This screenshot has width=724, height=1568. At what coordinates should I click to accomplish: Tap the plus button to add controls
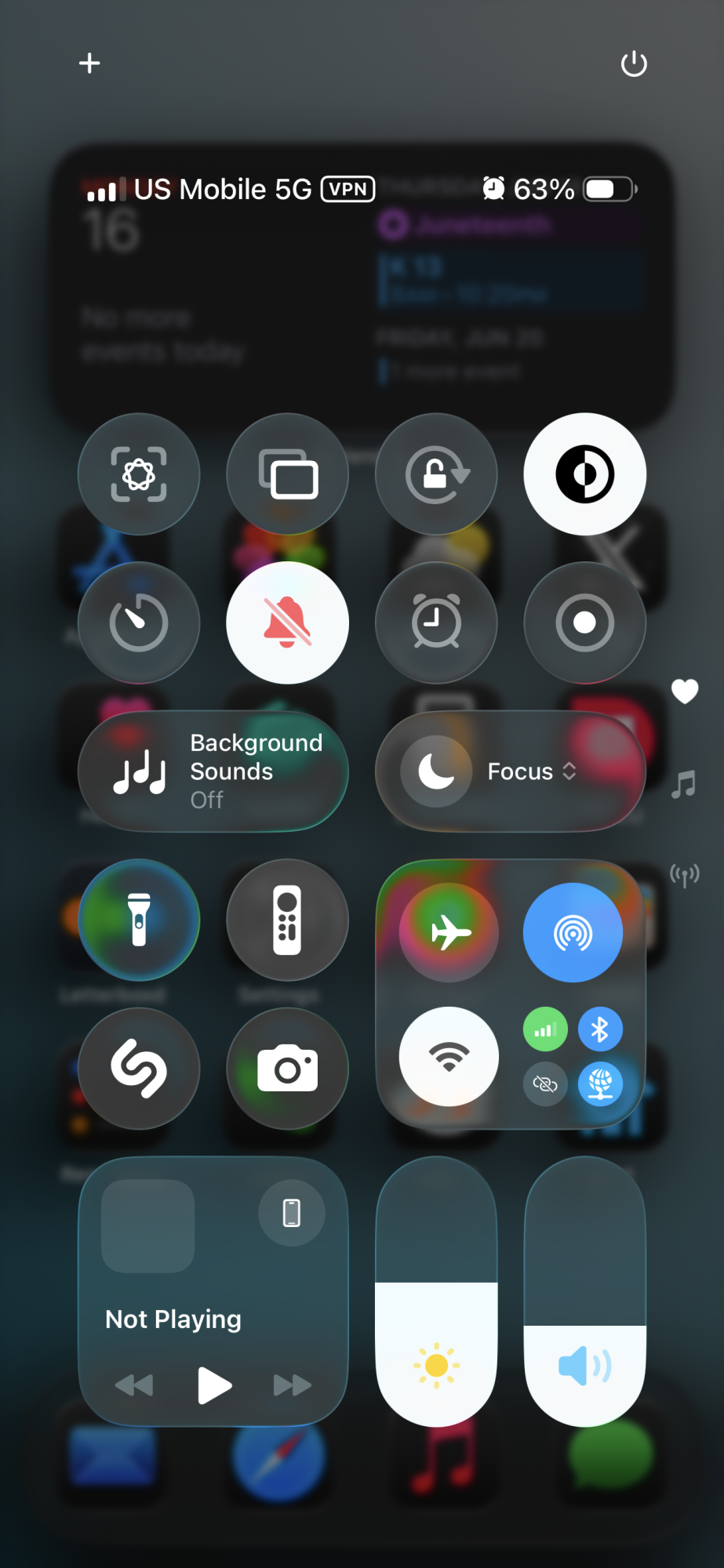(x=89, y=63)
